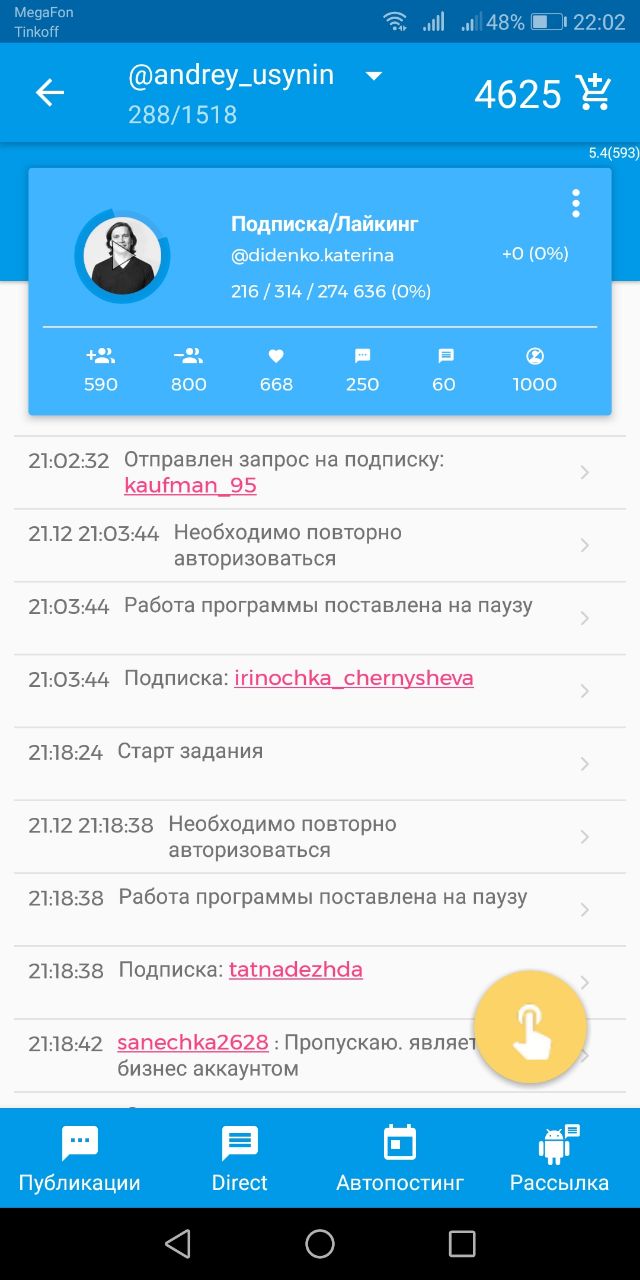Switch to the Публикации tab
Screen dimensions: 640x1280
[79, 1158]
